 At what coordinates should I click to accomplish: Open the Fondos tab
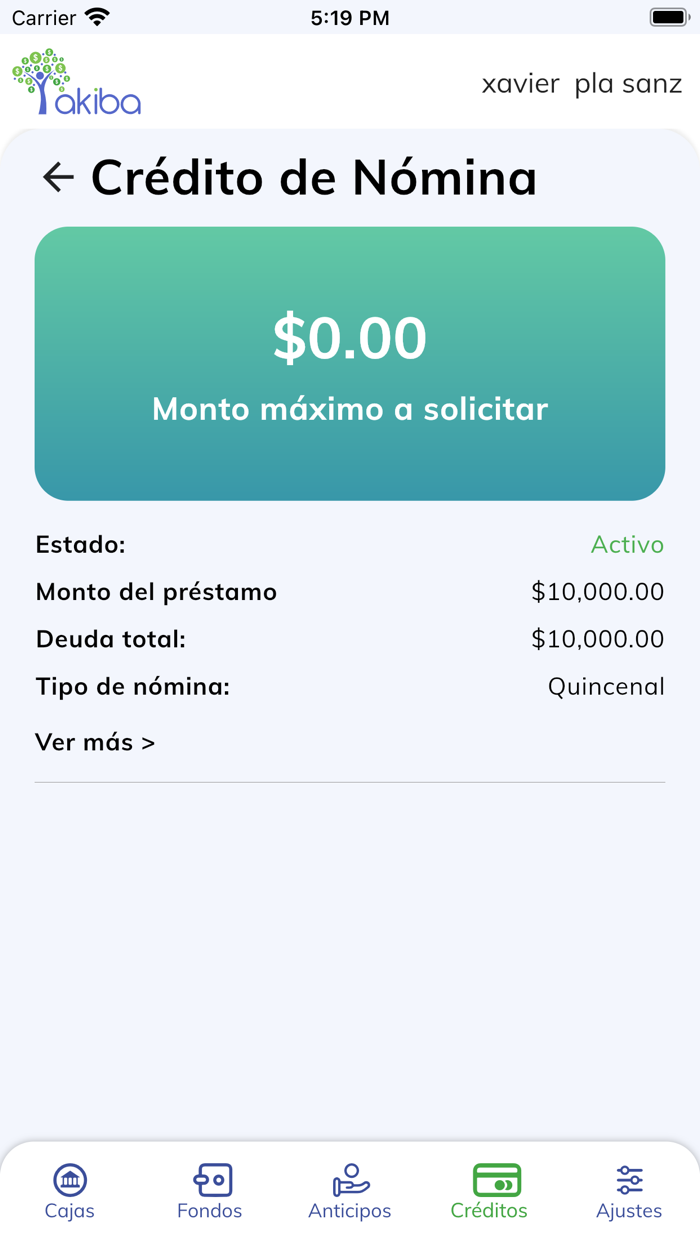[x=210, y=1191]
